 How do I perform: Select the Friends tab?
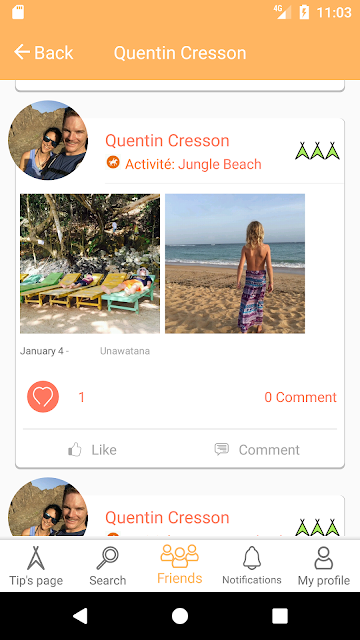[180, 565]
